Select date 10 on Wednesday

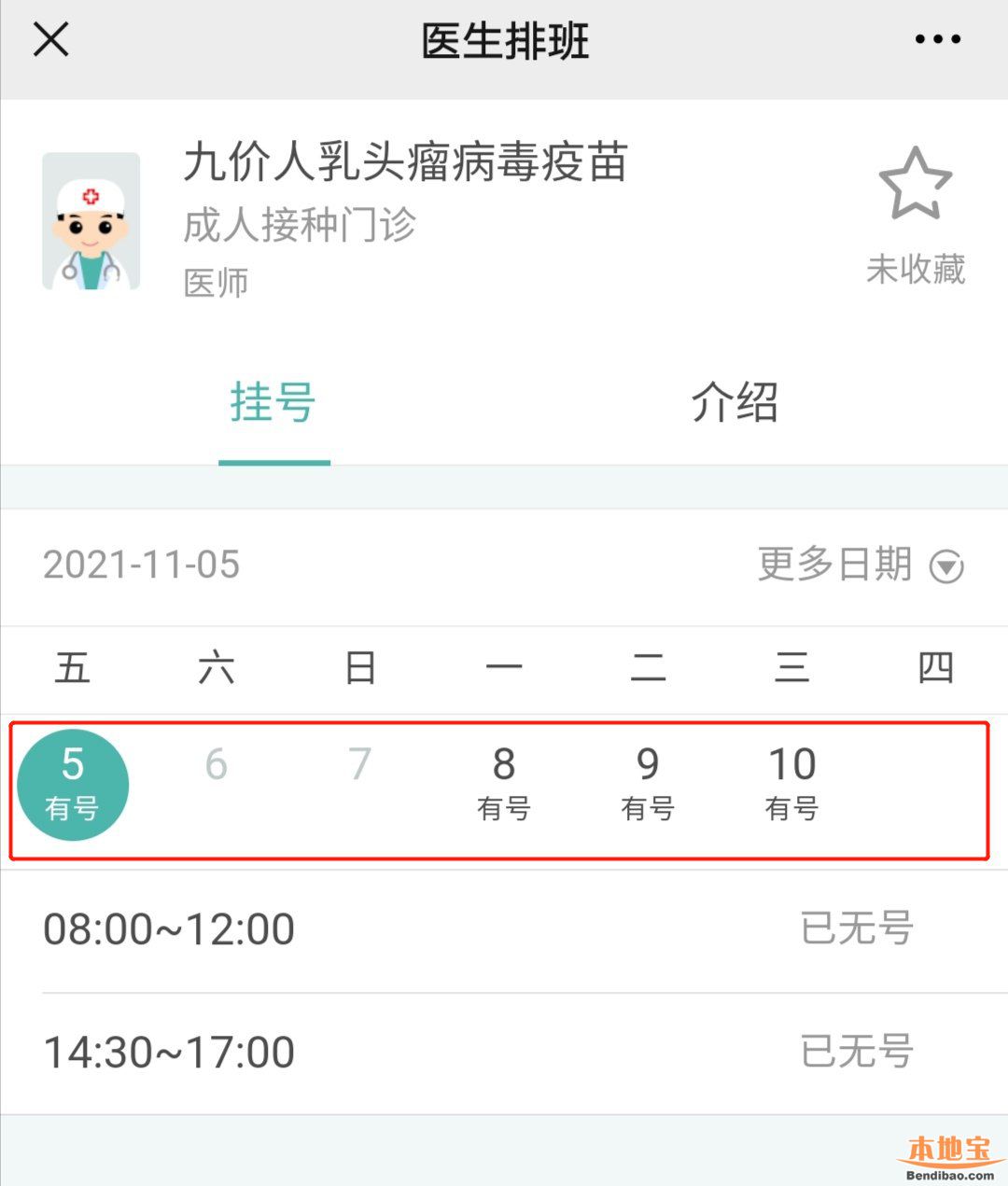point(791,785)
